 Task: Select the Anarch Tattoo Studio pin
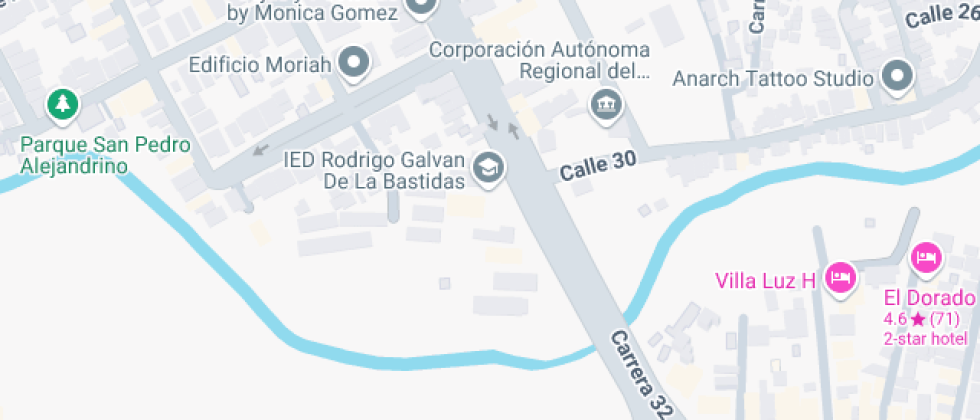[897, 78]
